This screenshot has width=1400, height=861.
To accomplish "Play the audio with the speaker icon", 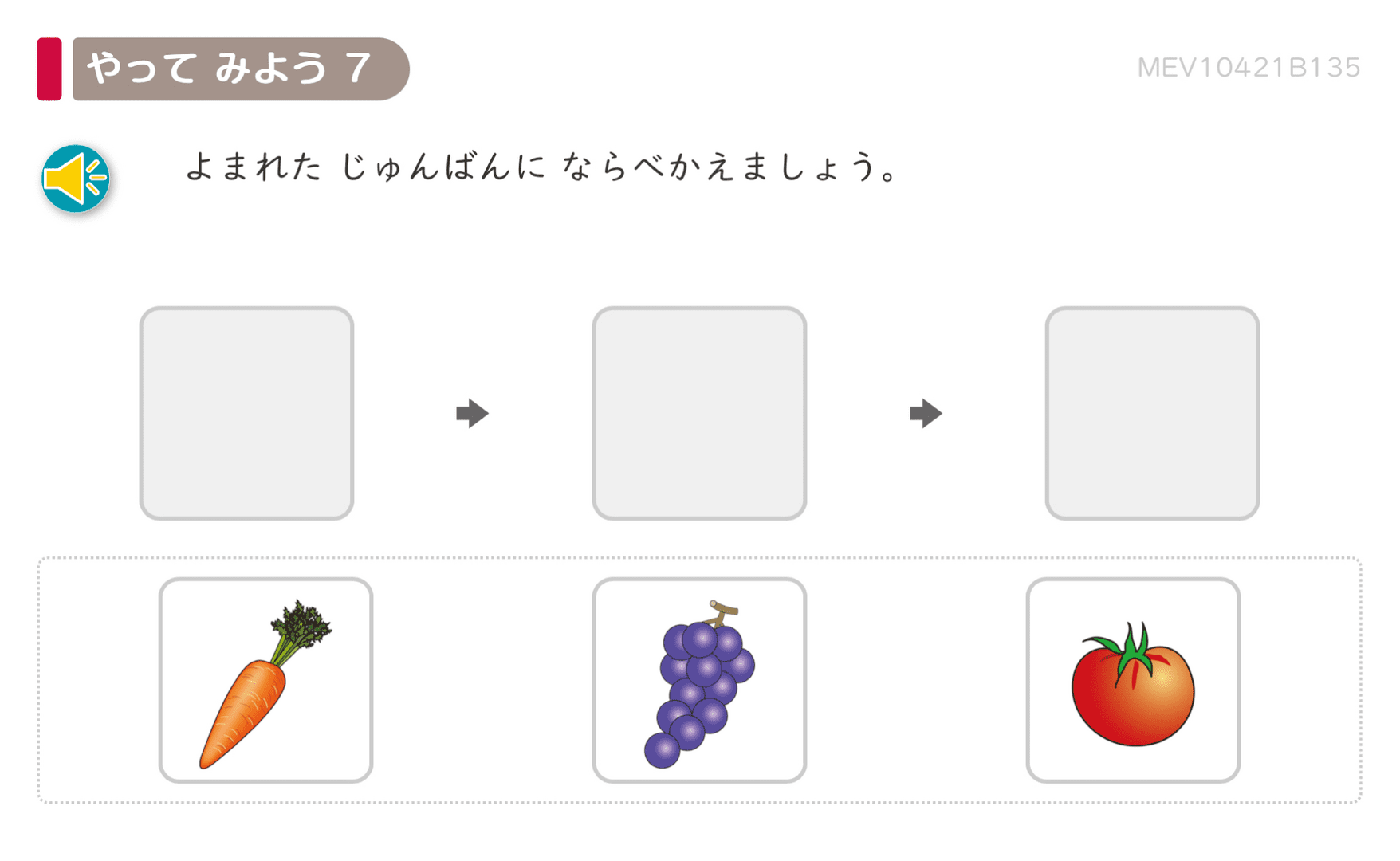I will click(x=76, y=179).
